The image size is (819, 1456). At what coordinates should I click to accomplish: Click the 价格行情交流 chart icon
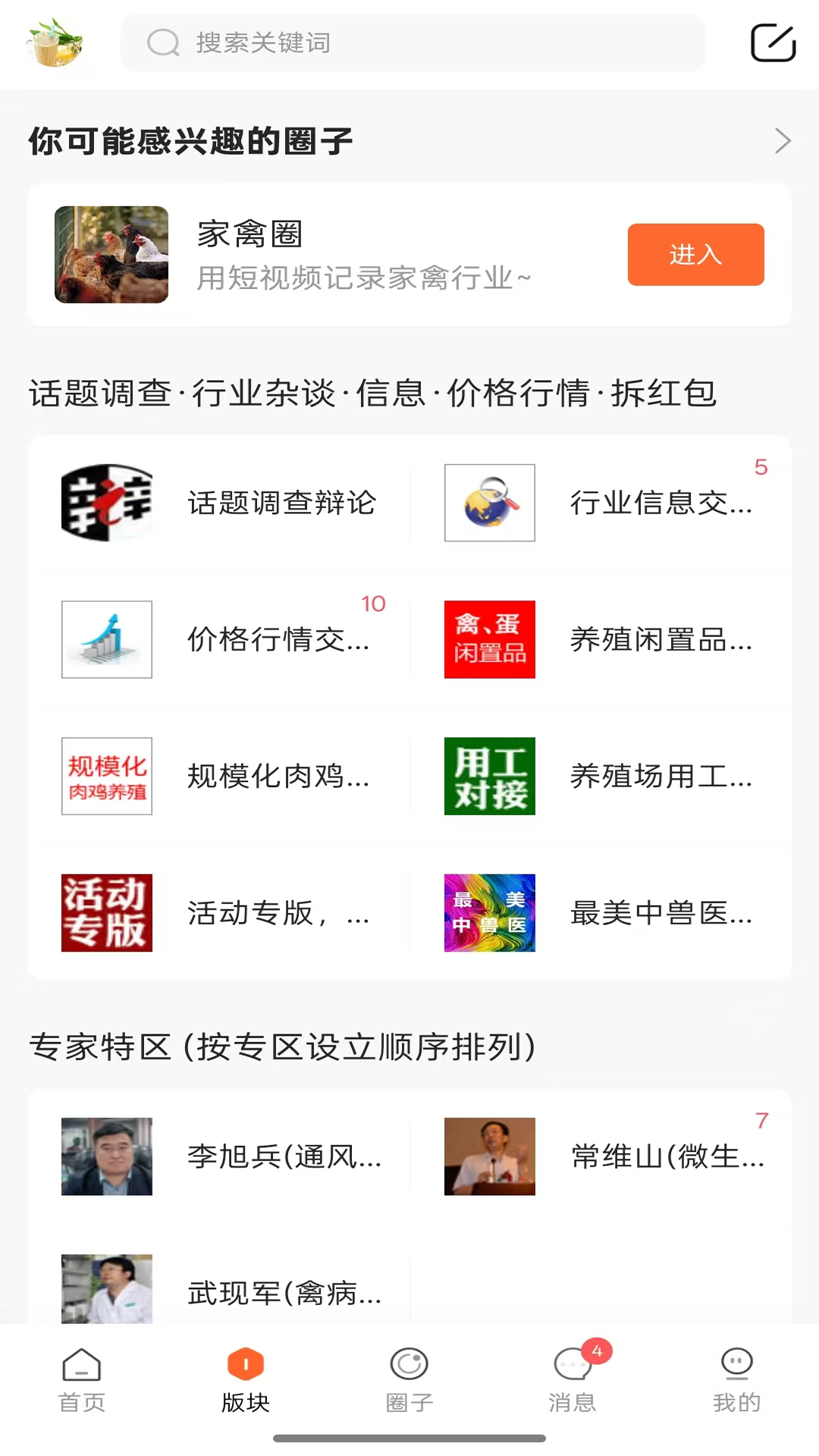tap(107, 639)
